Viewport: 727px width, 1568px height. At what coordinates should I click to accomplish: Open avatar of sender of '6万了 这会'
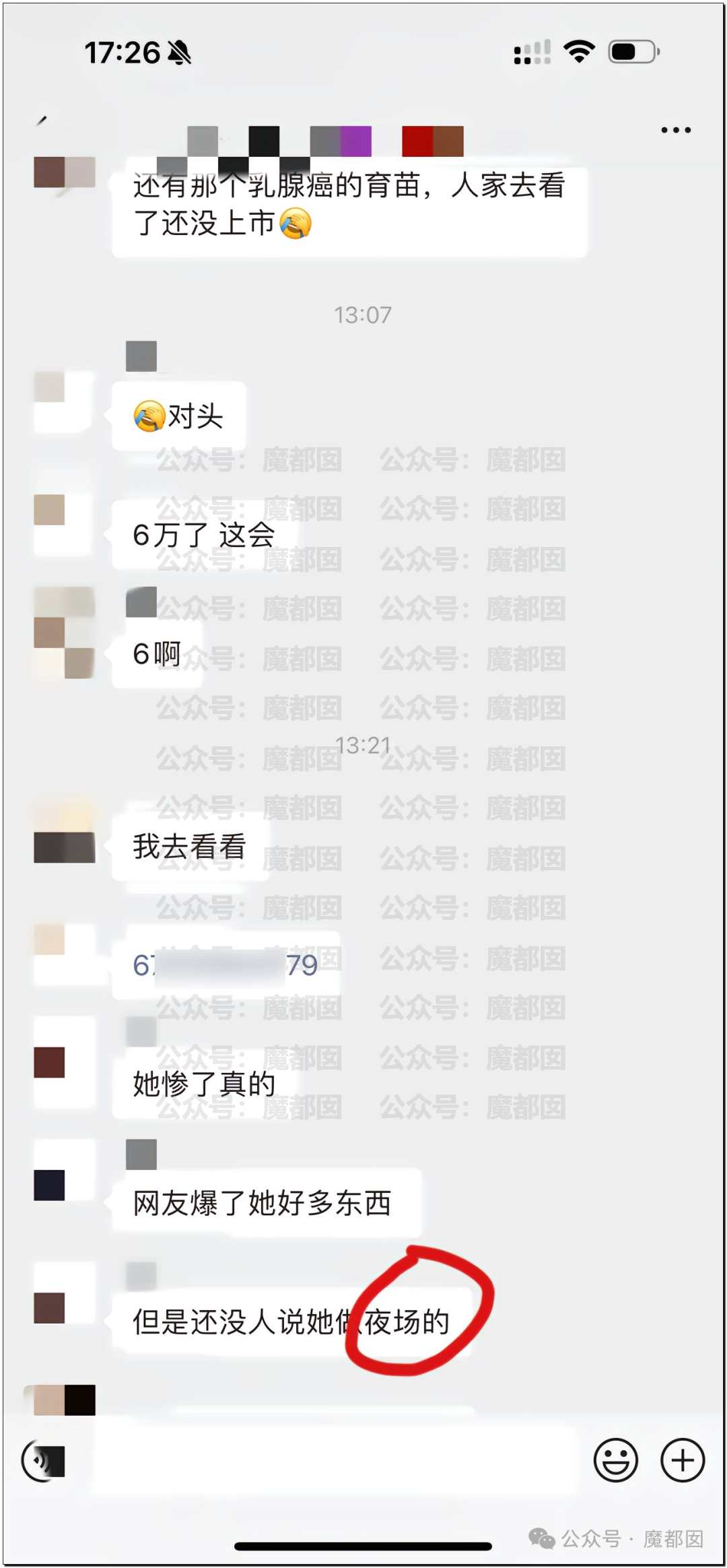point(64,525)
